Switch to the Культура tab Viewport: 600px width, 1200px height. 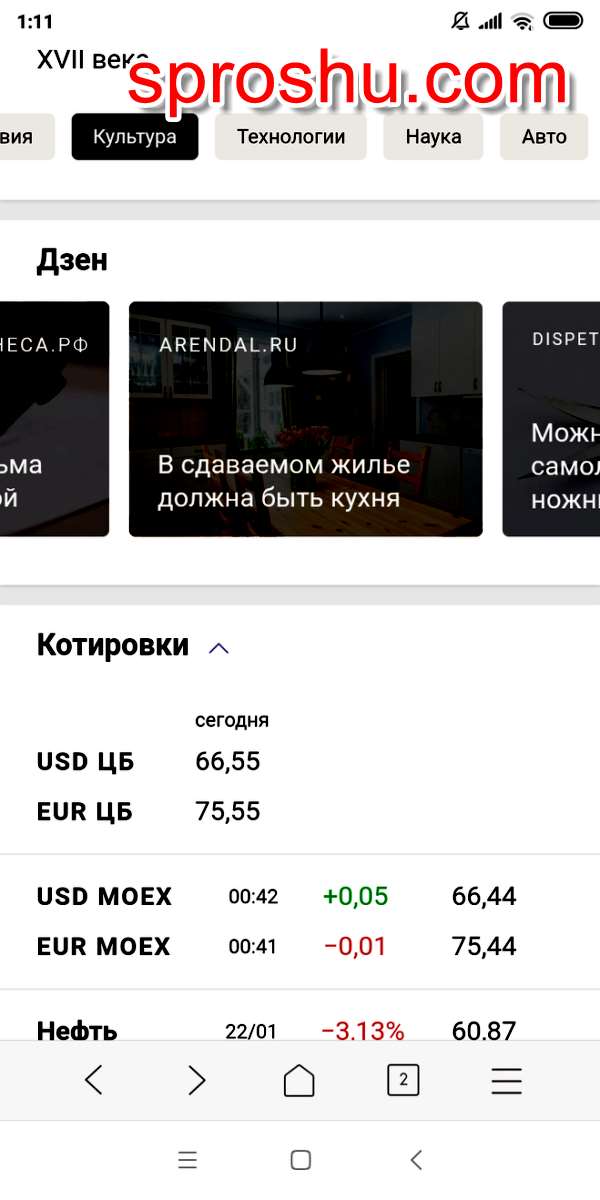[135, 137]
